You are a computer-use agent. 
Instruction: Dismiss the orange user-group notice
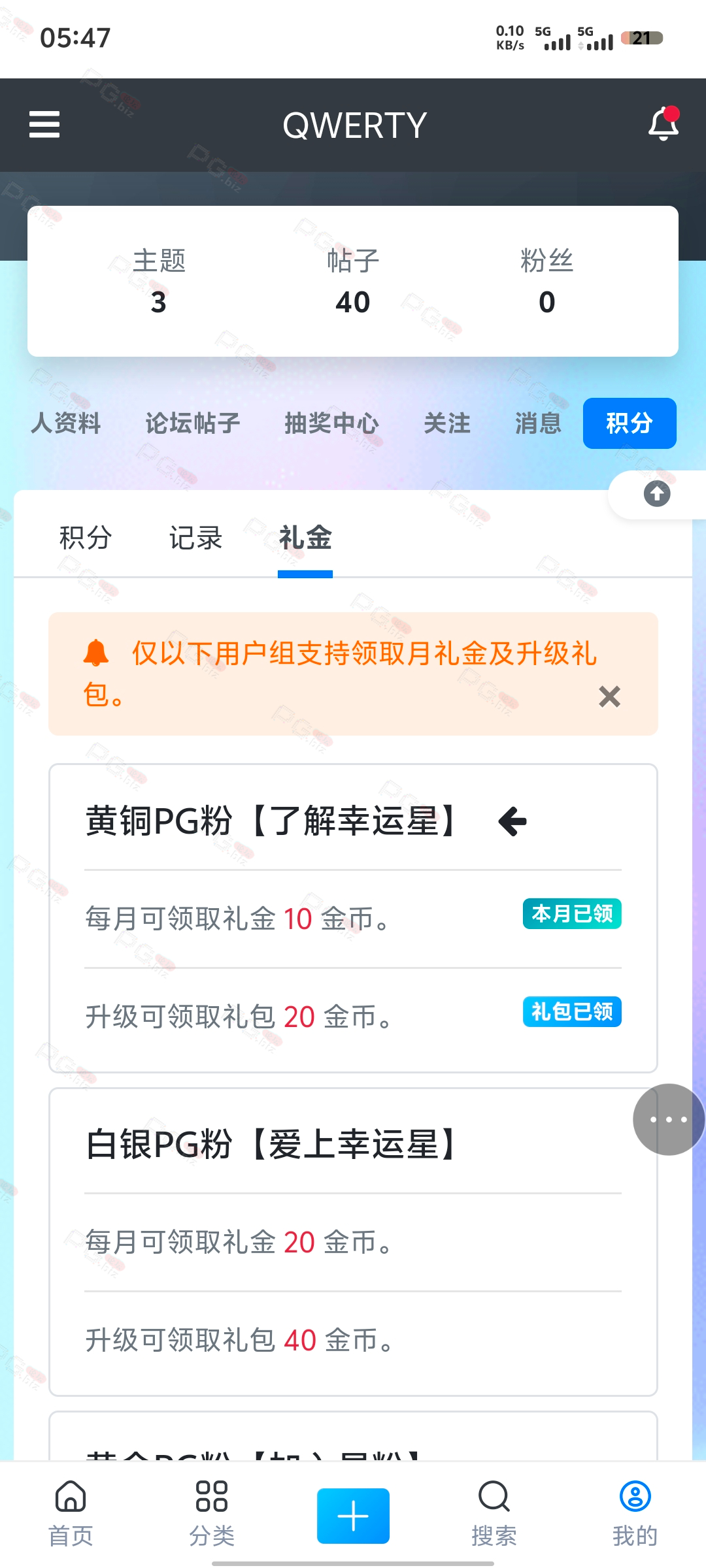pyautogui.click(x=609, y=697)
